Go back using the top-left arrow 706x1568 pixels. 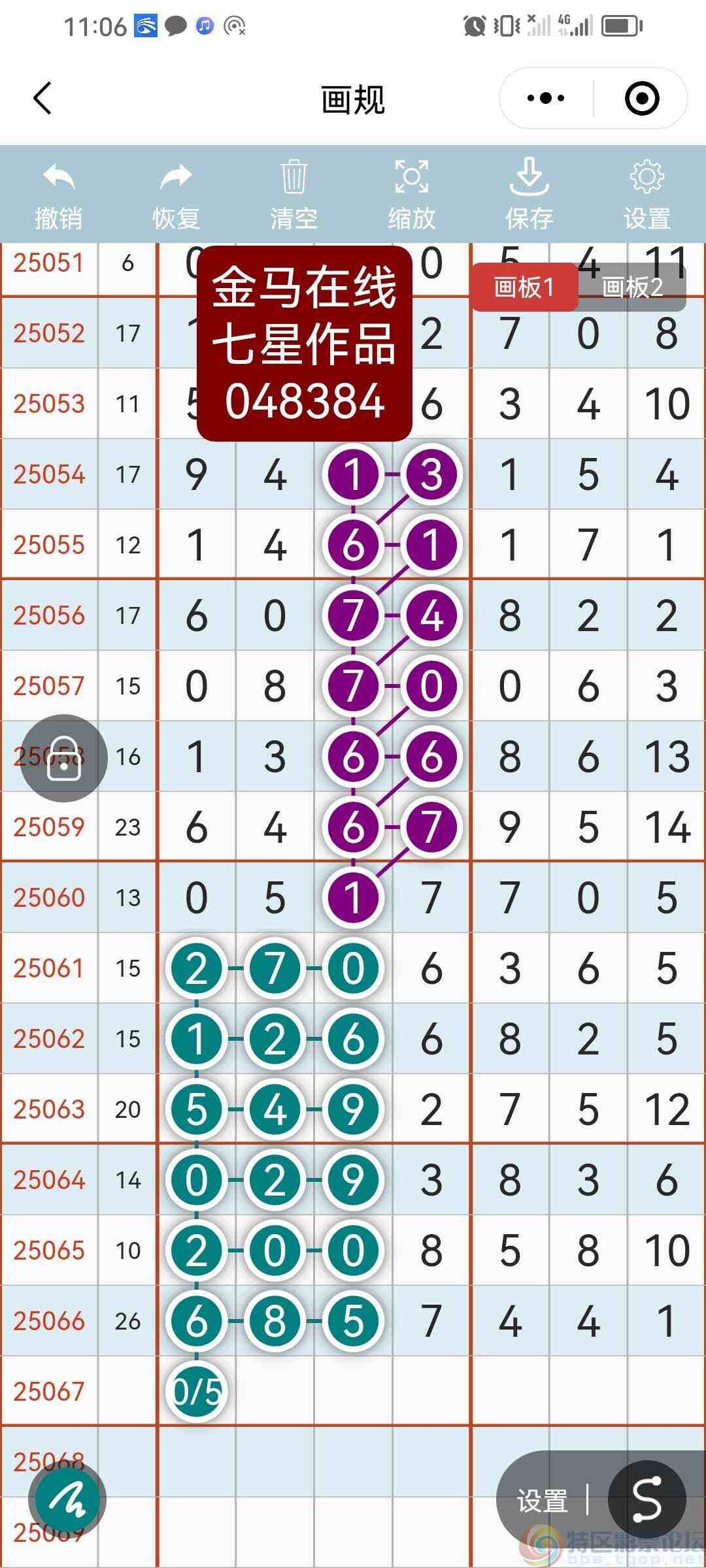pos(43,99)
